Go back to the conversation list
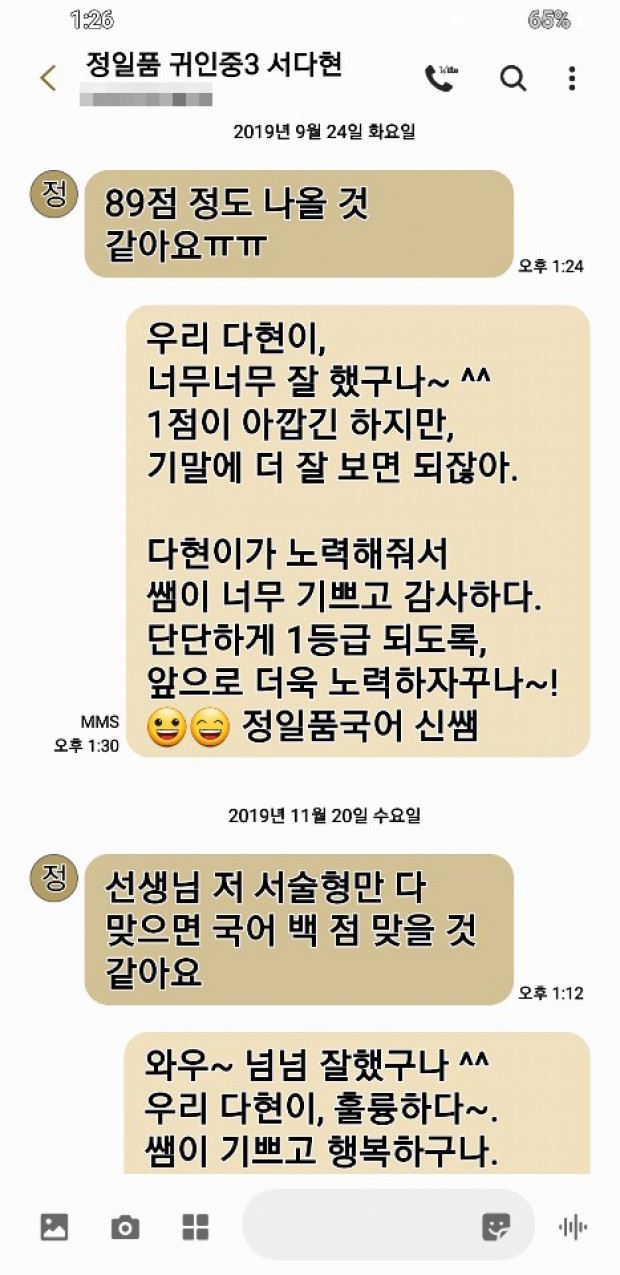The image size is (620, 1275). pos(48,78)
